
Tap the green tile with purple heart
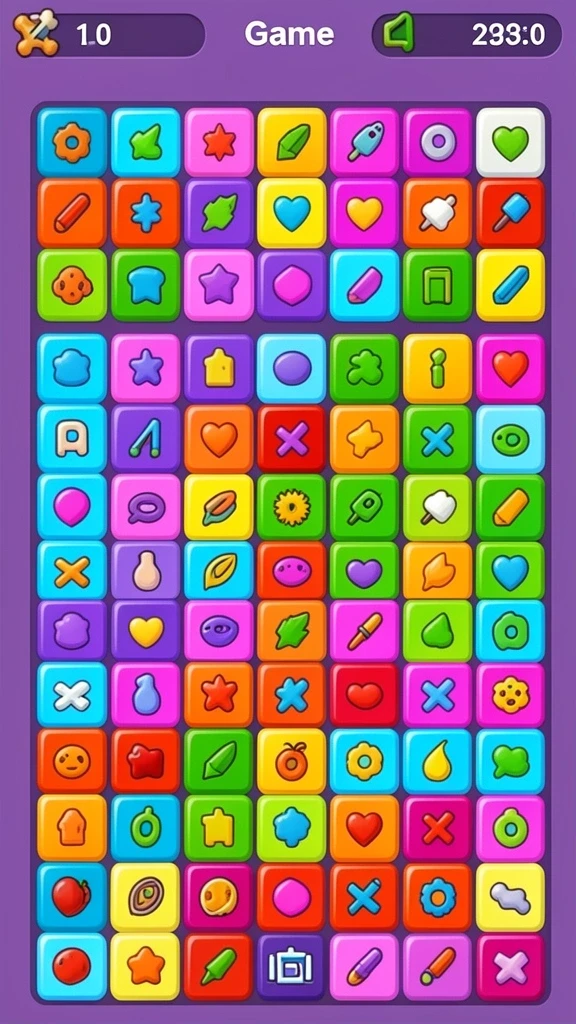coord(364,571)
